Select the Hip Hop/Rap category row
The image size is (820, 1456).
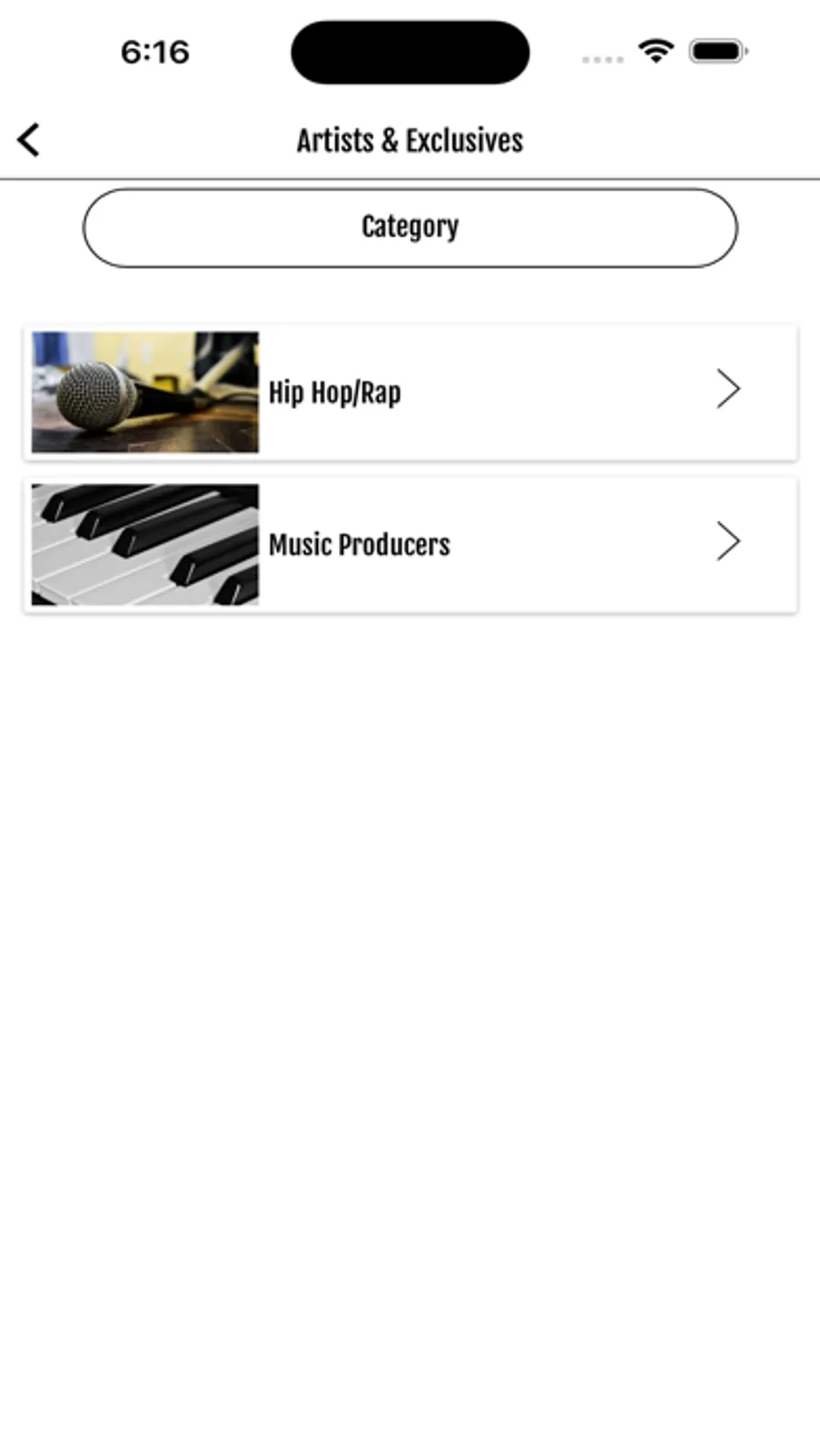point(410,391)
